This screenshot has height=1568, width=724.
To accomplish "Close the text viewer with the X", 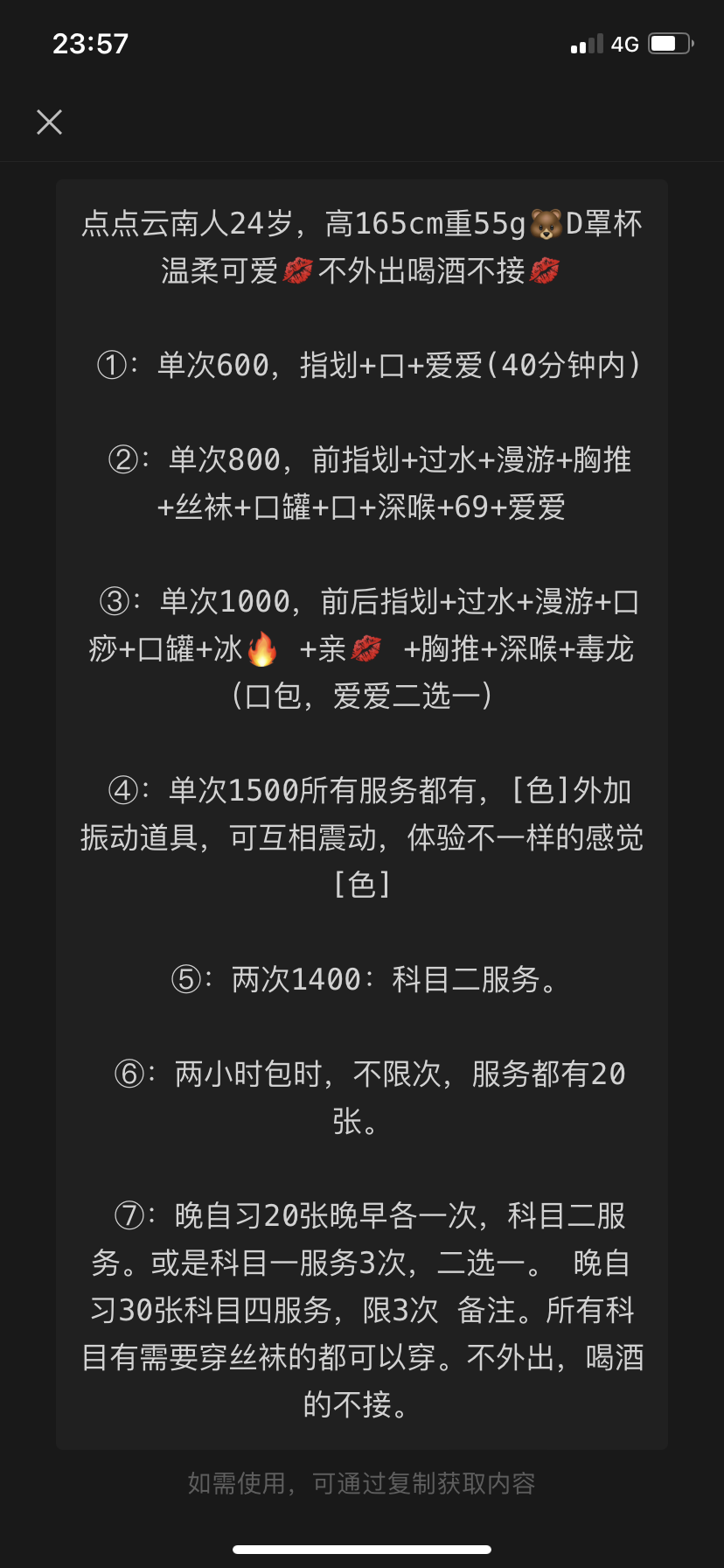I will pyautogui.click(x=50, y=122).
